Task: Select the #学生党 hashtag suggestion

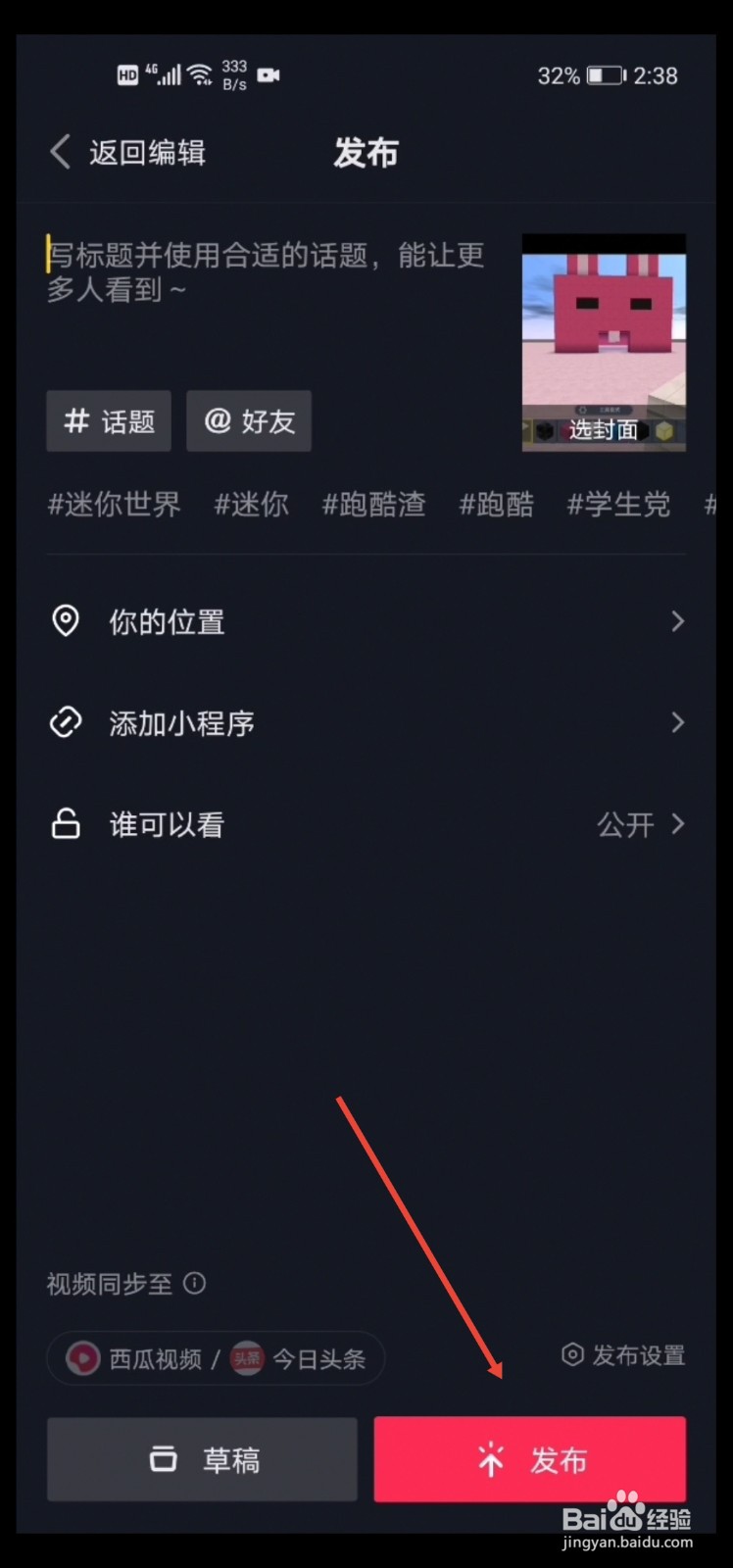Action: click(617, 505)
